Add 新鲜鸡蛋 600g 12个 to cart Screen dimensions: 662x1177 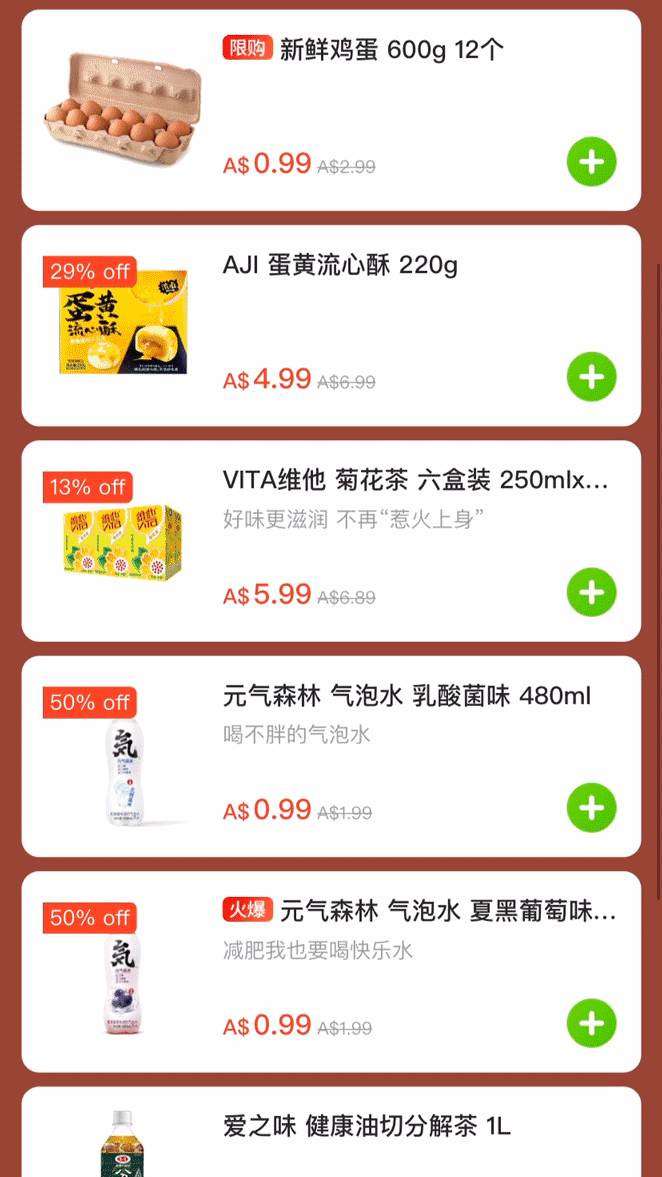click(591, 162)
